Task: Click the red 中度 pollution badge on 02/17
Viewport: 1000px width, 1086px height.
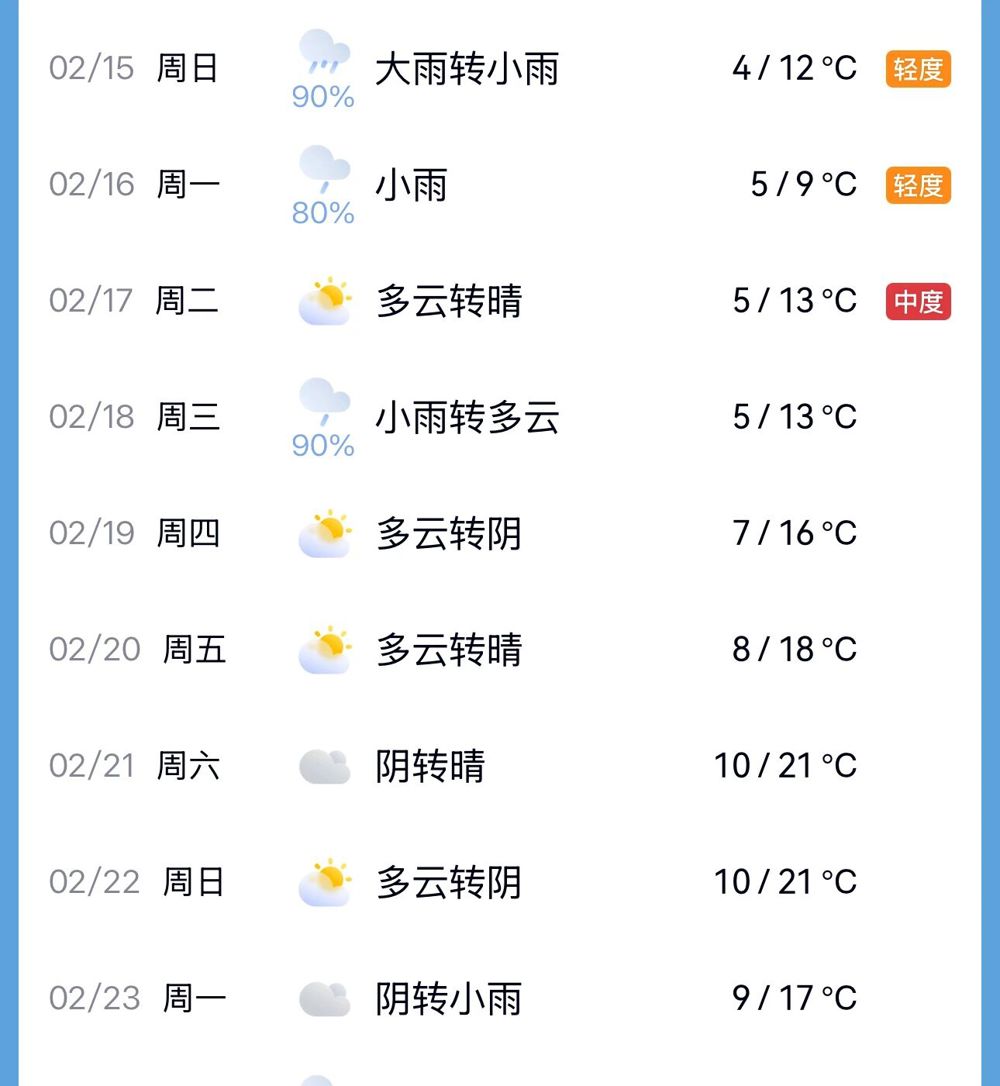Action: point(917,301)
